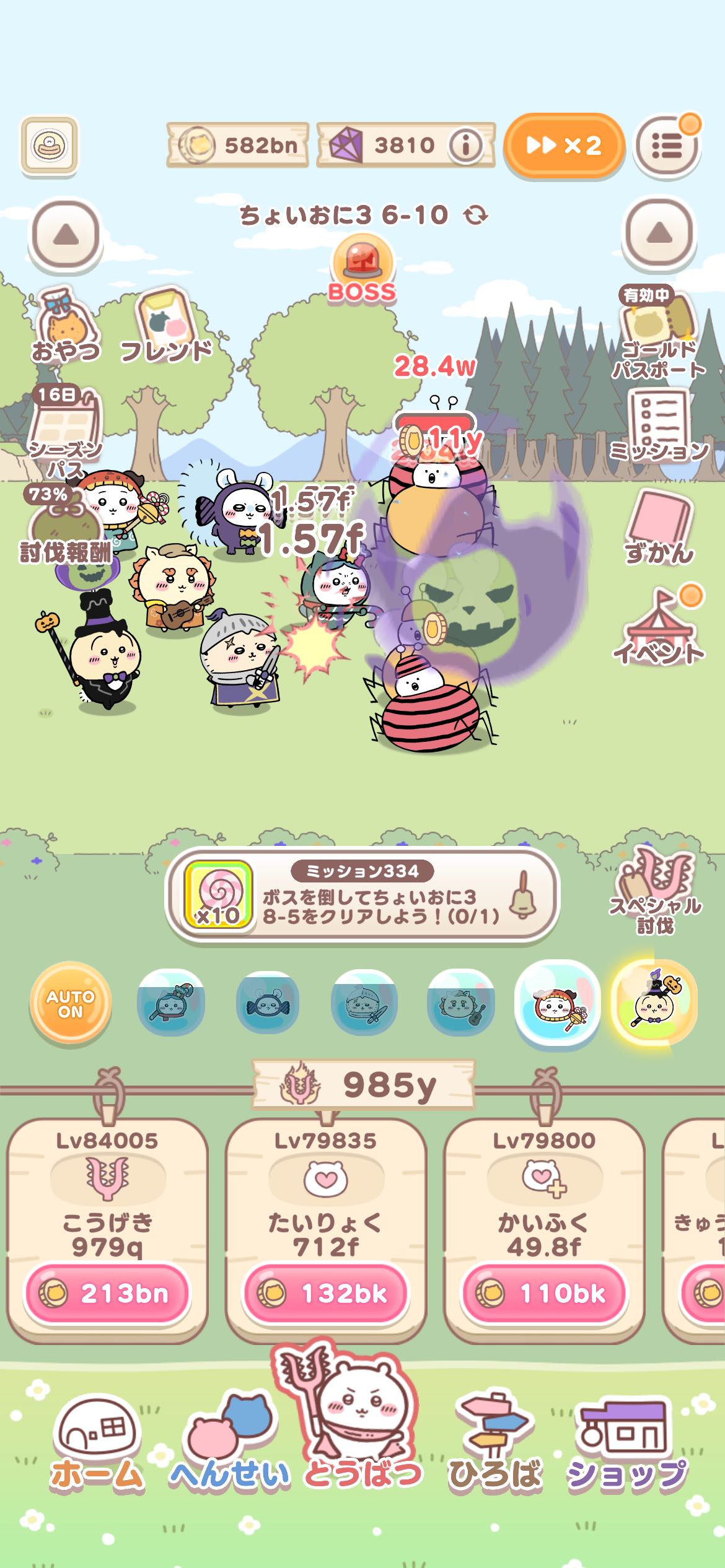Upgrade たいりょく for 132bk coins
The height and width of the screenshot is (1568, 725).
pos(326,1294)
